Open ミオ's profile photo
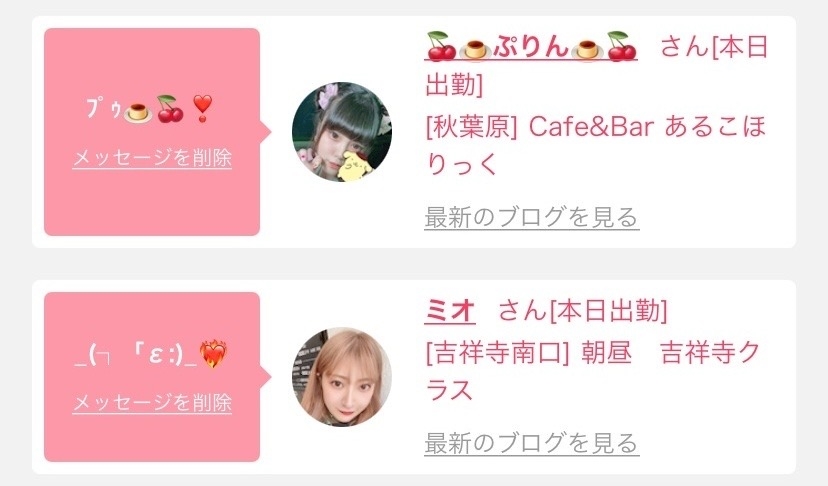This screenshot has height=486, width=828. [341, 377]
